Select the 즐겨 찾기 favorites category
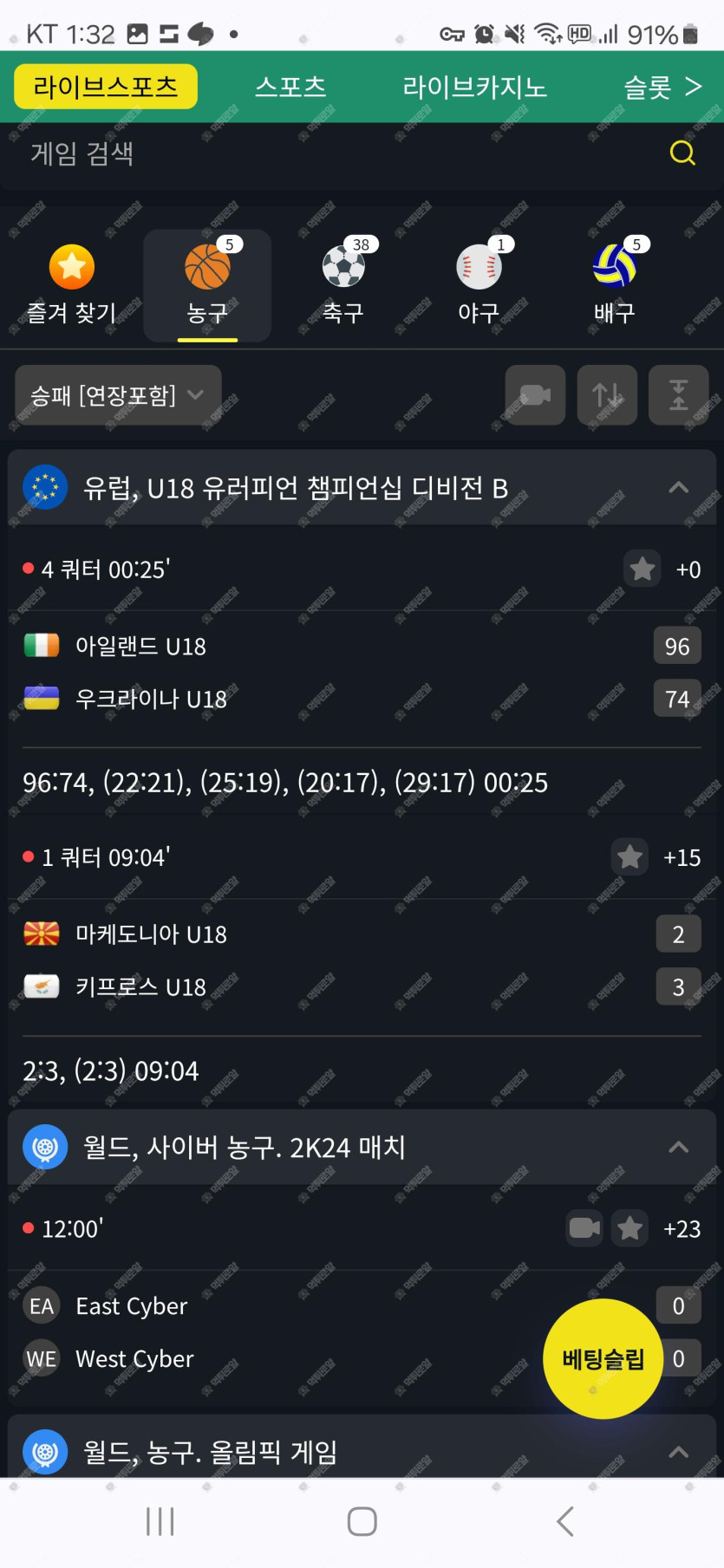 point(72,285)
